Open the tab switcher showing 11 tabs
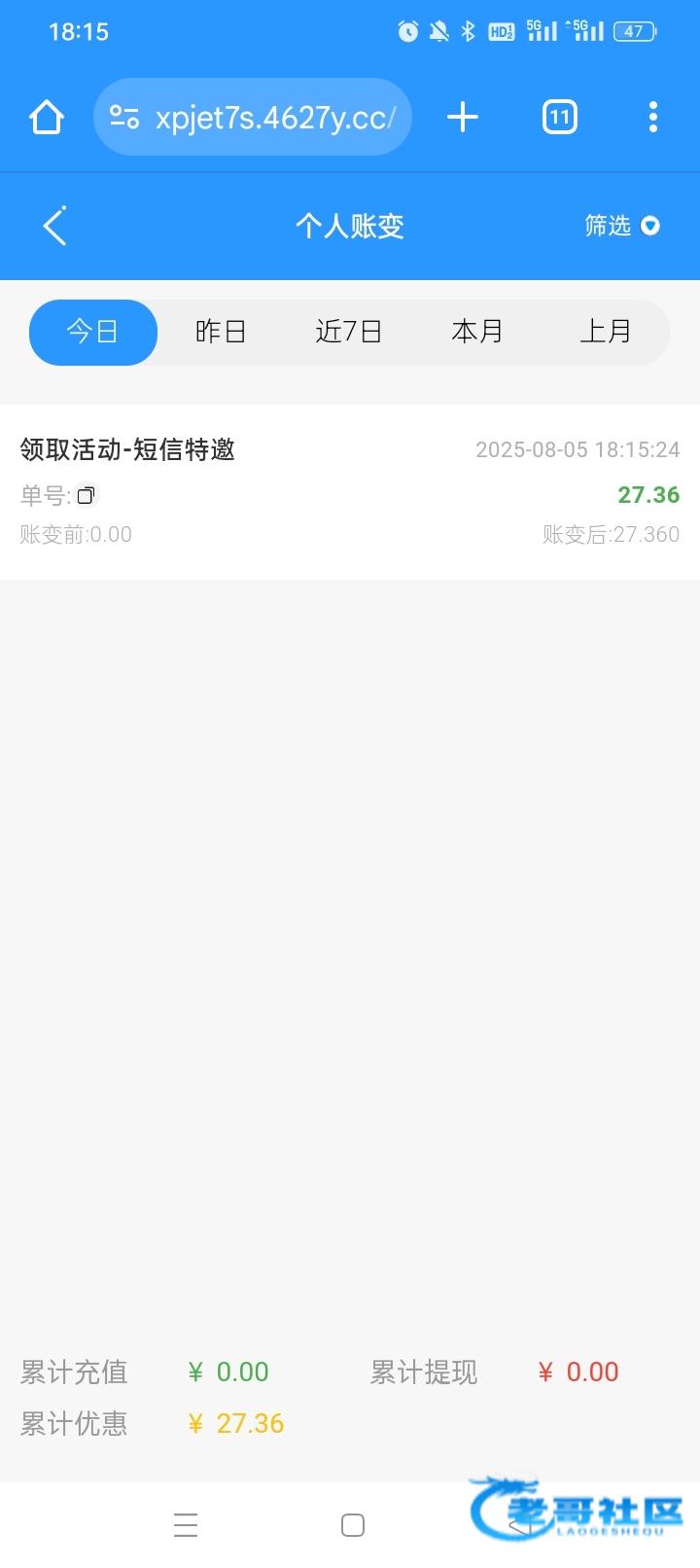This screenshot has width=700, height=1568. (x=560, y=118)
